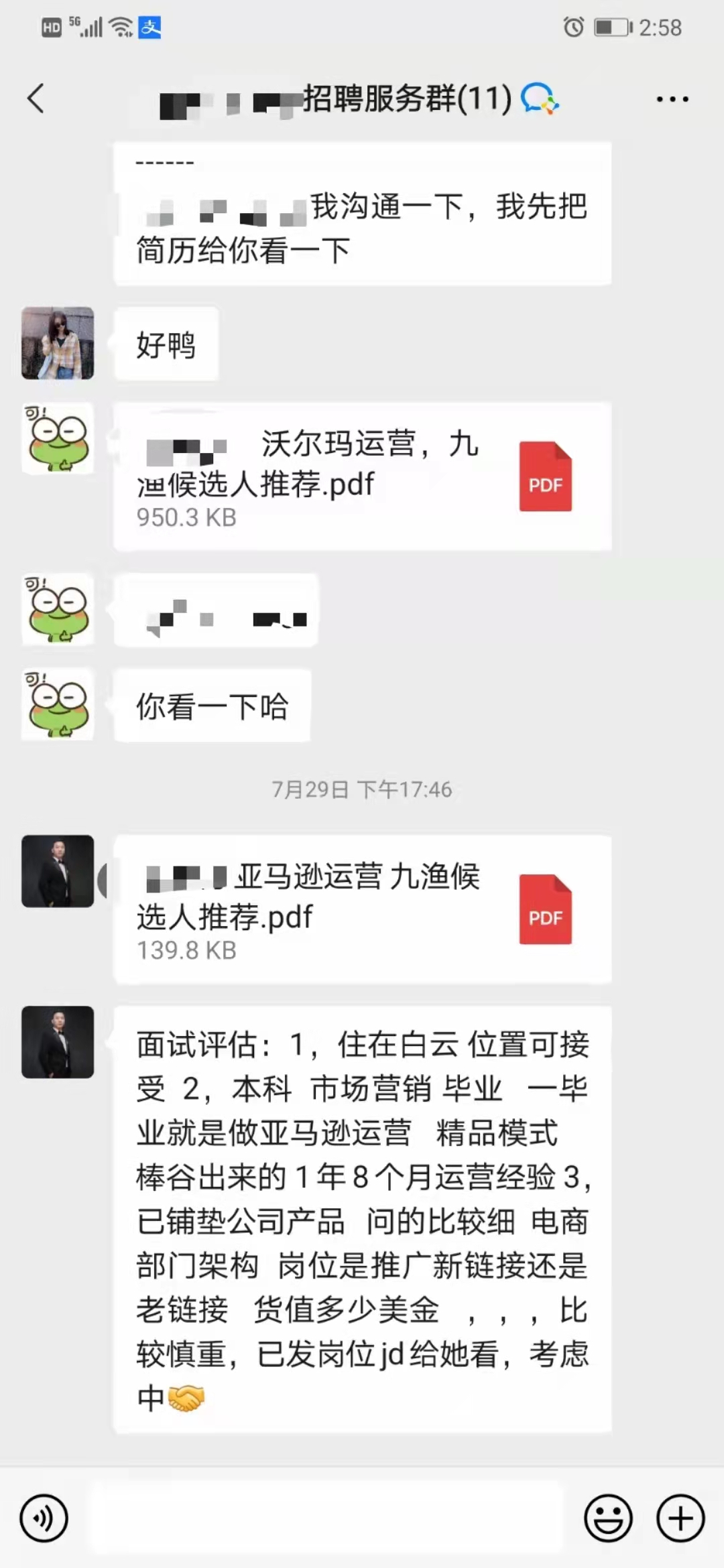Tap the message text input field
724x1568 pixels.
tap(326, 1518)
